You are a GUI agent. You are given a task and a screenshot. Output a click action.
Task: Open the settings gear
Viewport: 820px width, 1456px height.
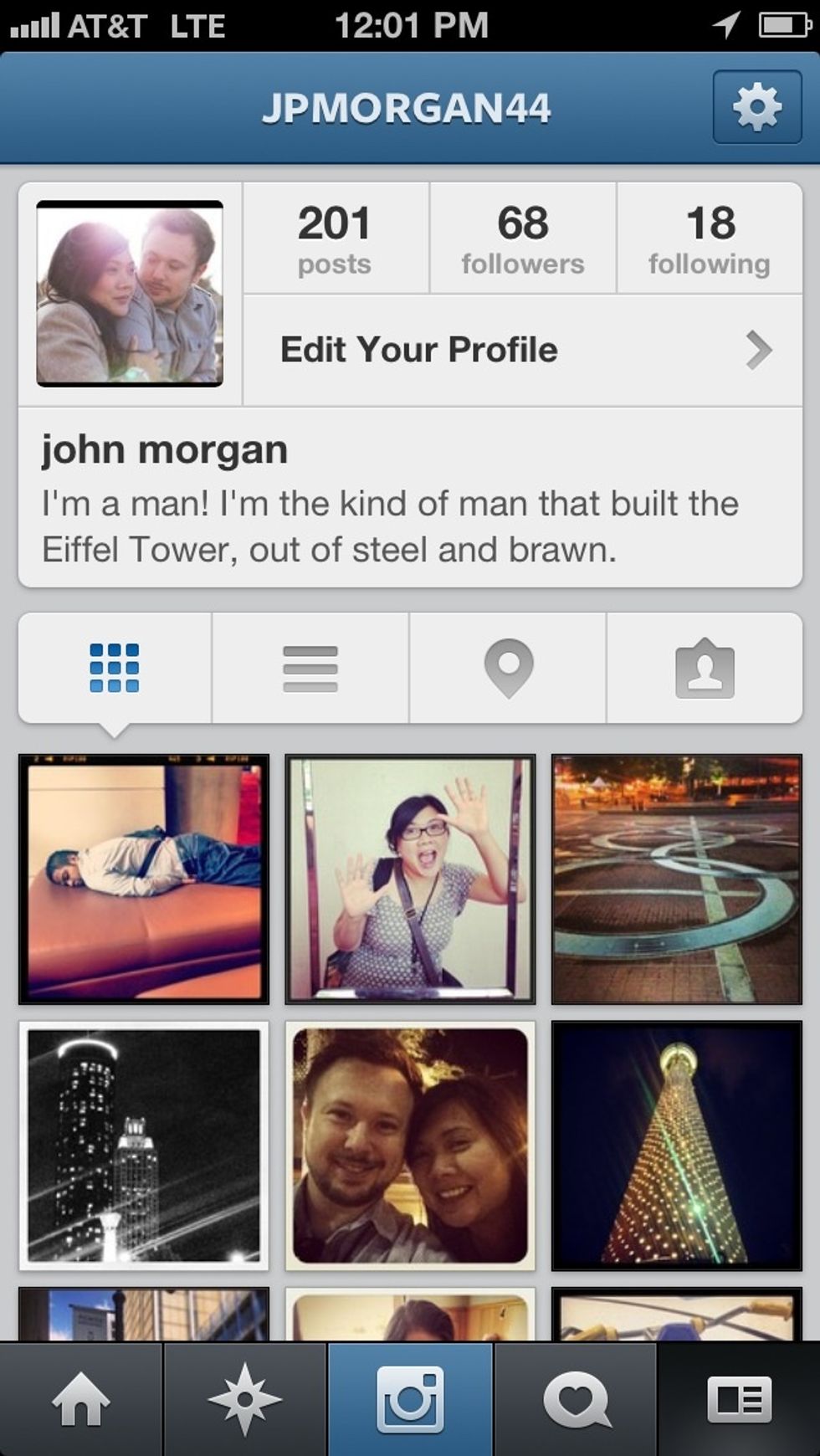756,107
